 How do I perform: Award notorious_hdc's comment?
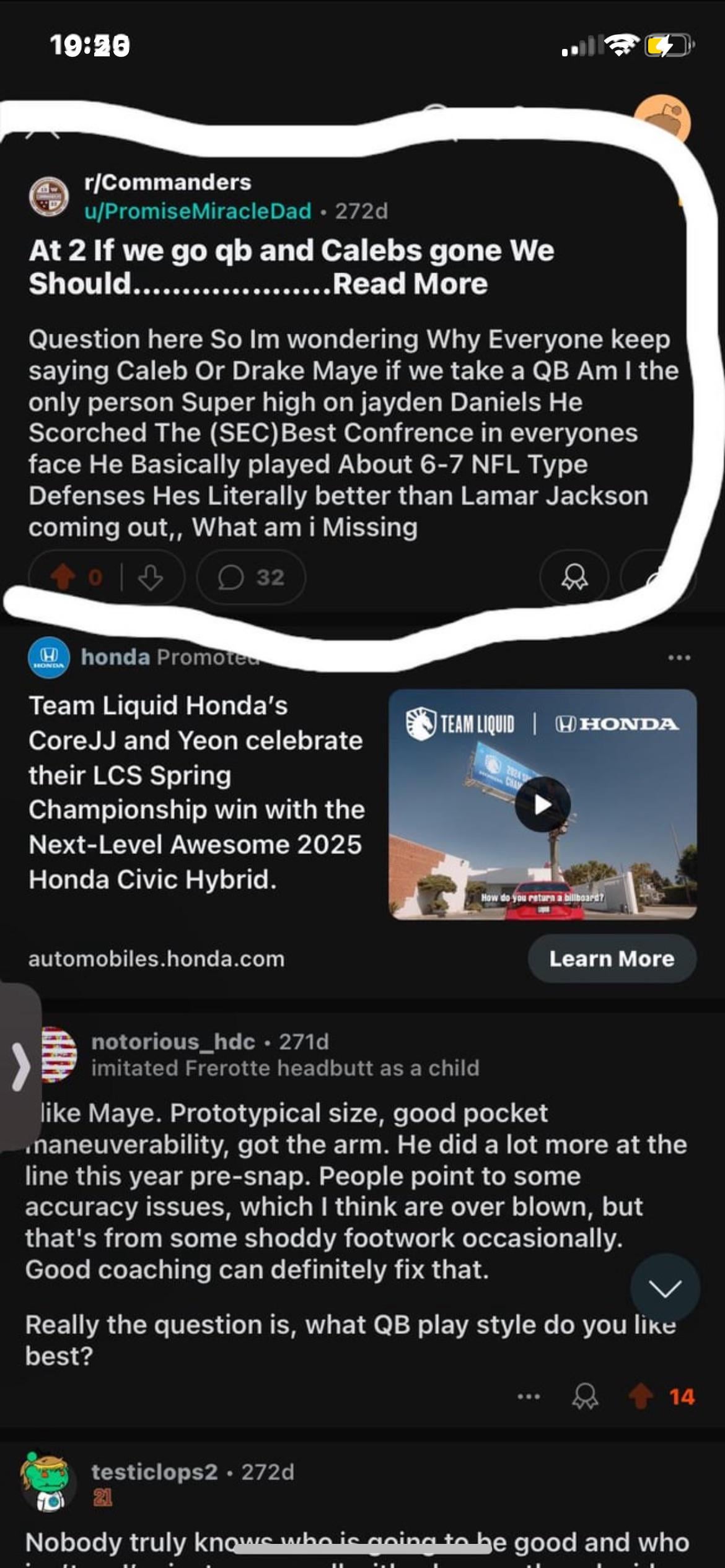tap(585, 1396)
